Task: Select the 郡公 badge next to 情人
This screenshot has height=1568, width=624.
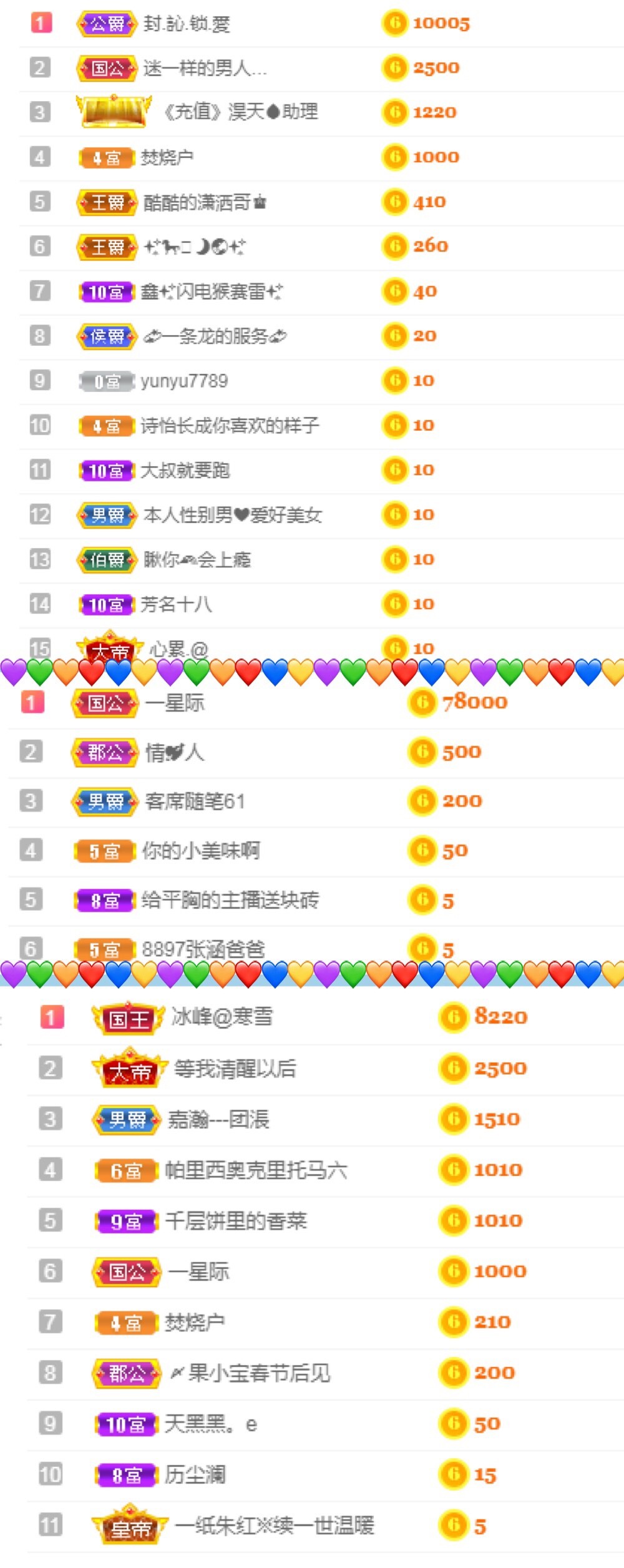Action: point(105,752)
